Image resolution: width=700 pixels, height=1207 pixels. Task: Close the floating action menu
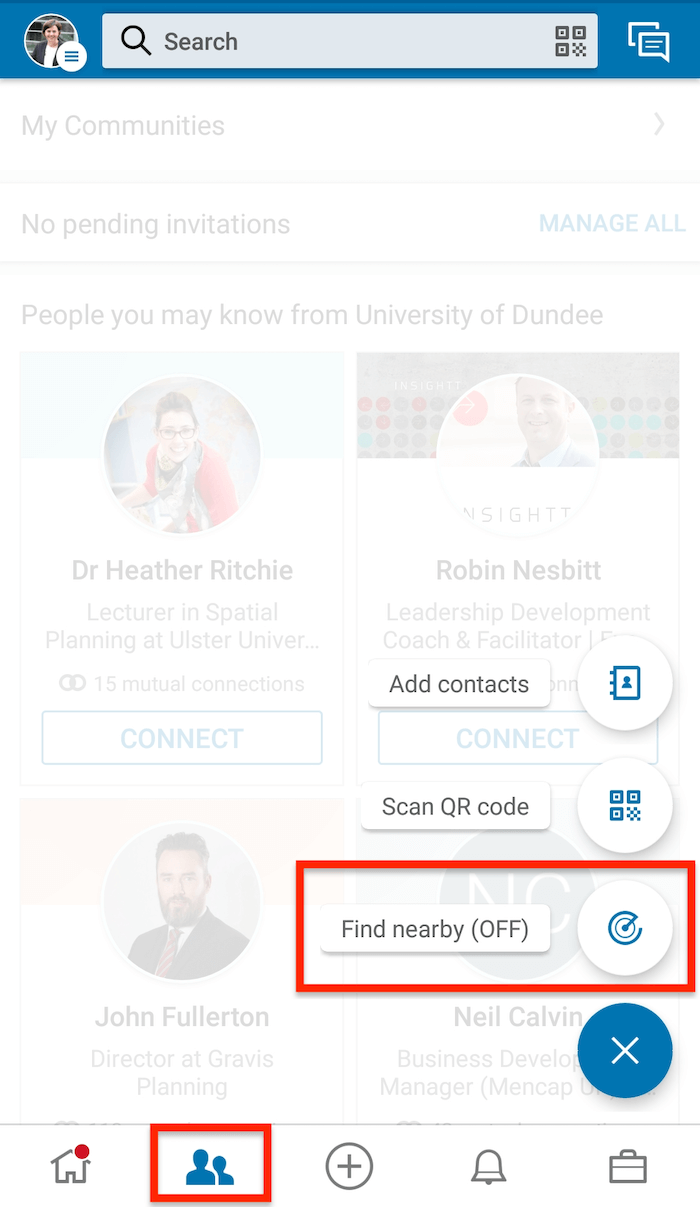625,1050
